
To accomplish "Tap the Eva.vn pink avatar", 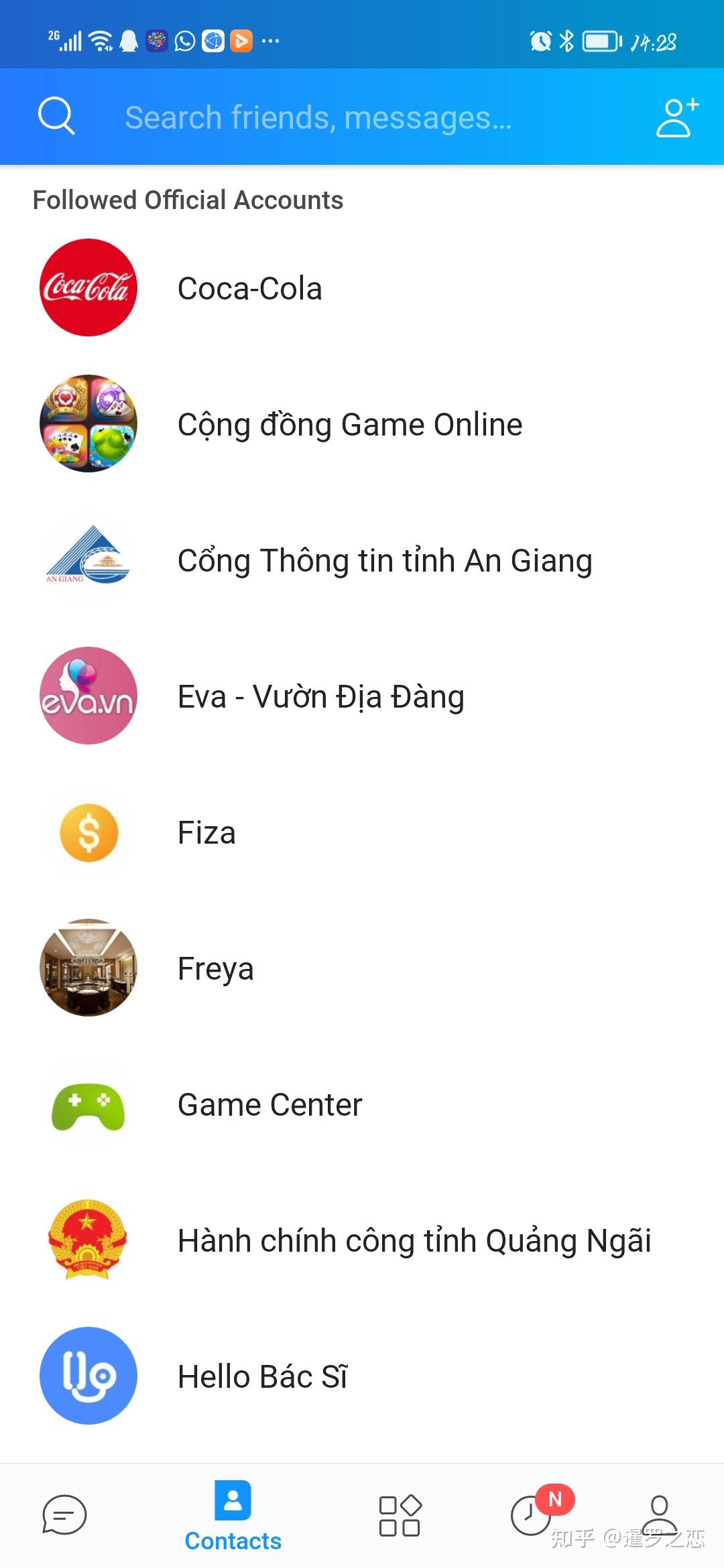I will pos(88,696).
